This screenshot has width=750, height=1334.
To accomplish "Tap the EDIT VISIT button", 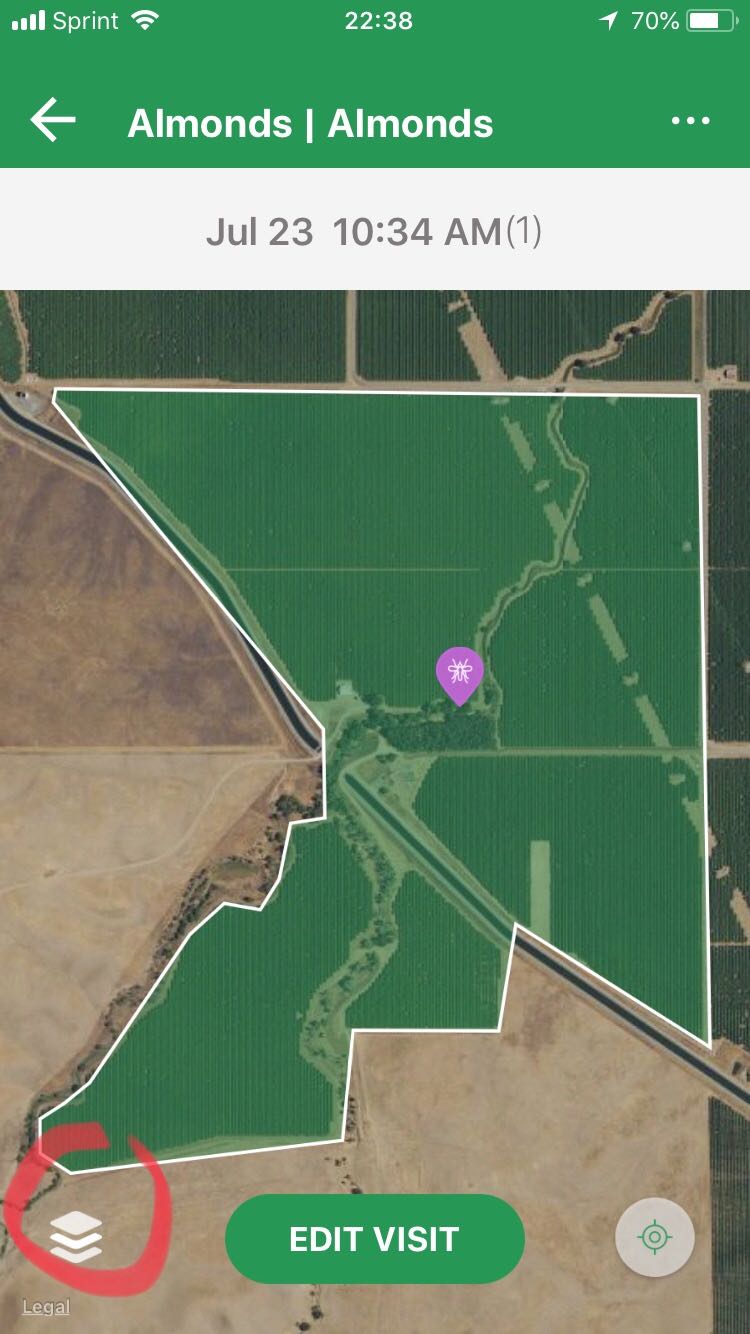I will coord(374,1239).
